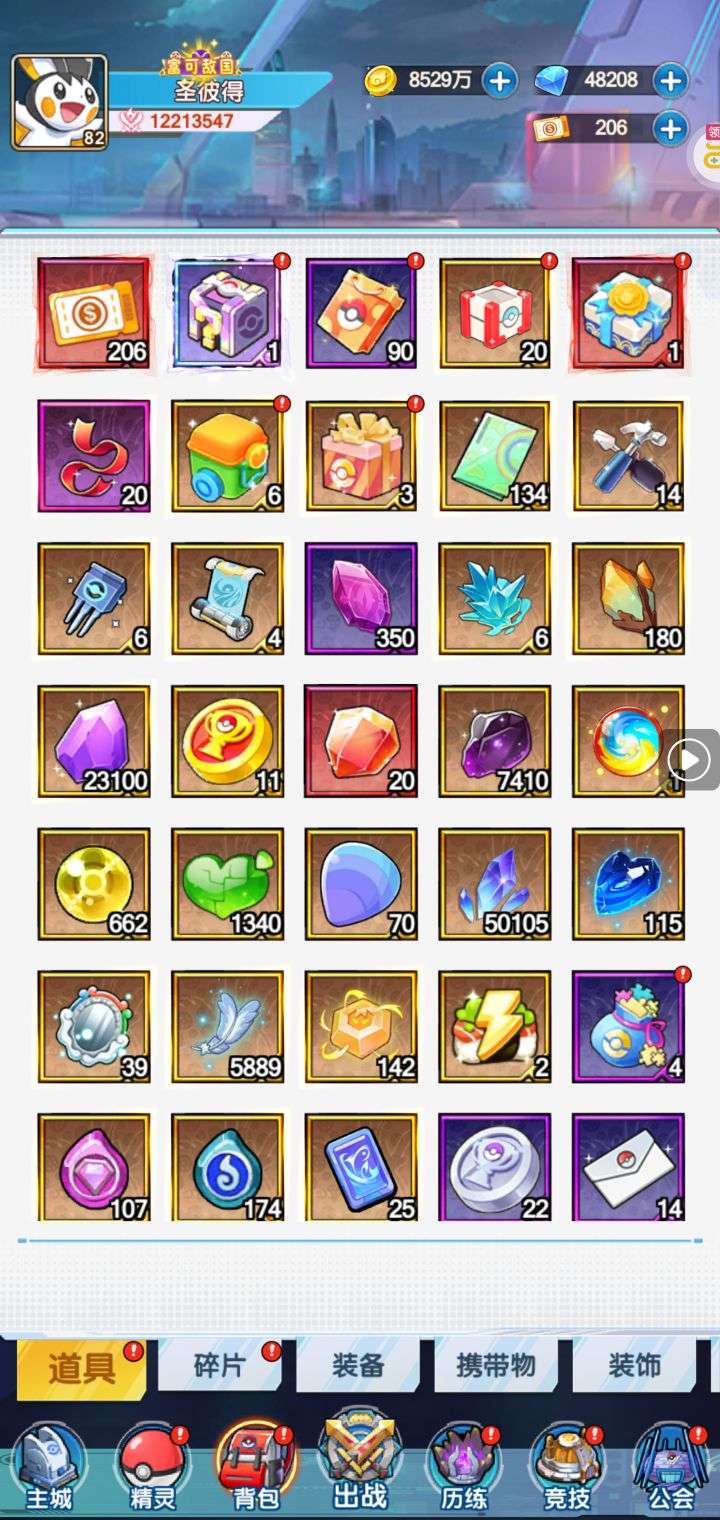720x1520 pixels.
Task: Tap the floating play arrow button
Action: click(x=690, y=761)
